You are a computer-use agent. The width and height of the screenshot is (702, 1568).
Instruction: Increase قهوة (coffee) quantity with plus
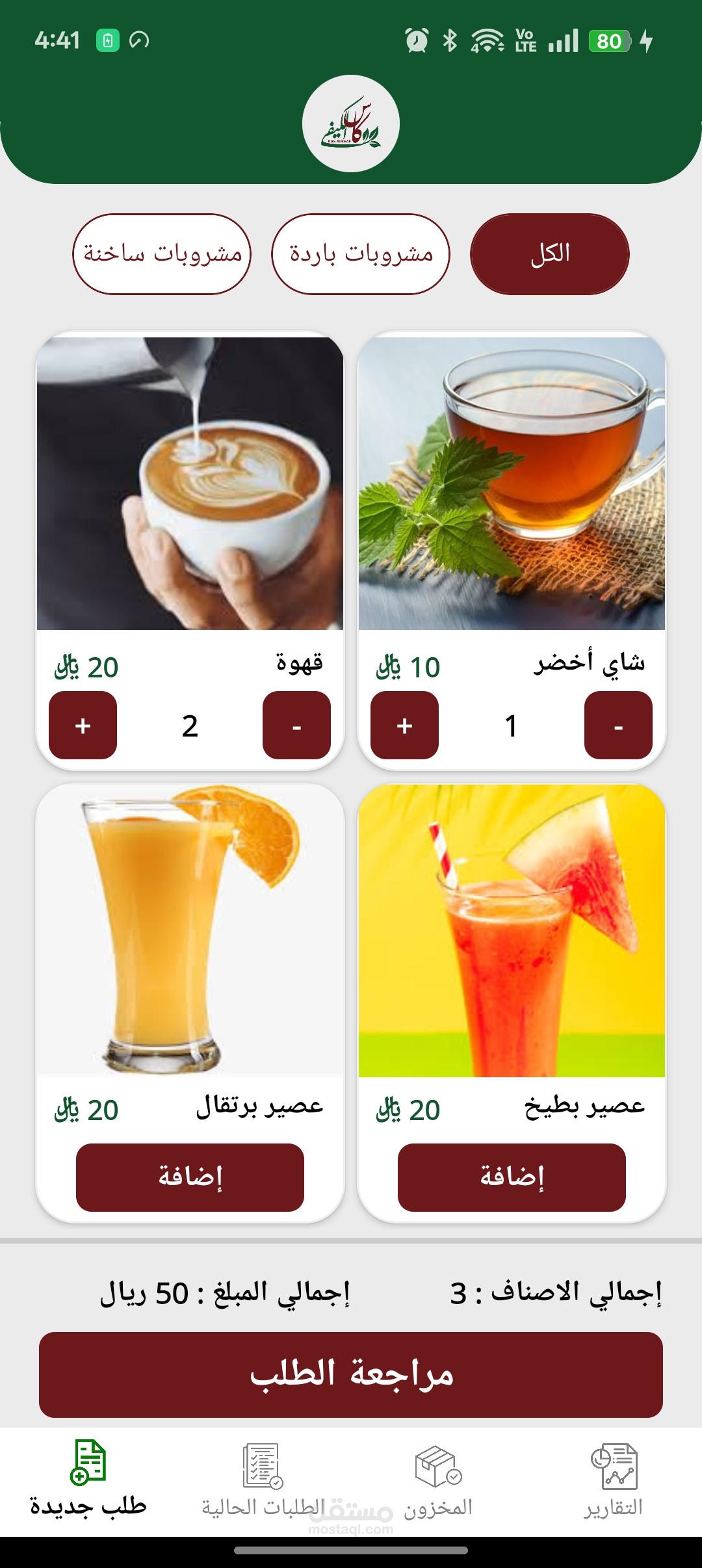tap(83, 725)
